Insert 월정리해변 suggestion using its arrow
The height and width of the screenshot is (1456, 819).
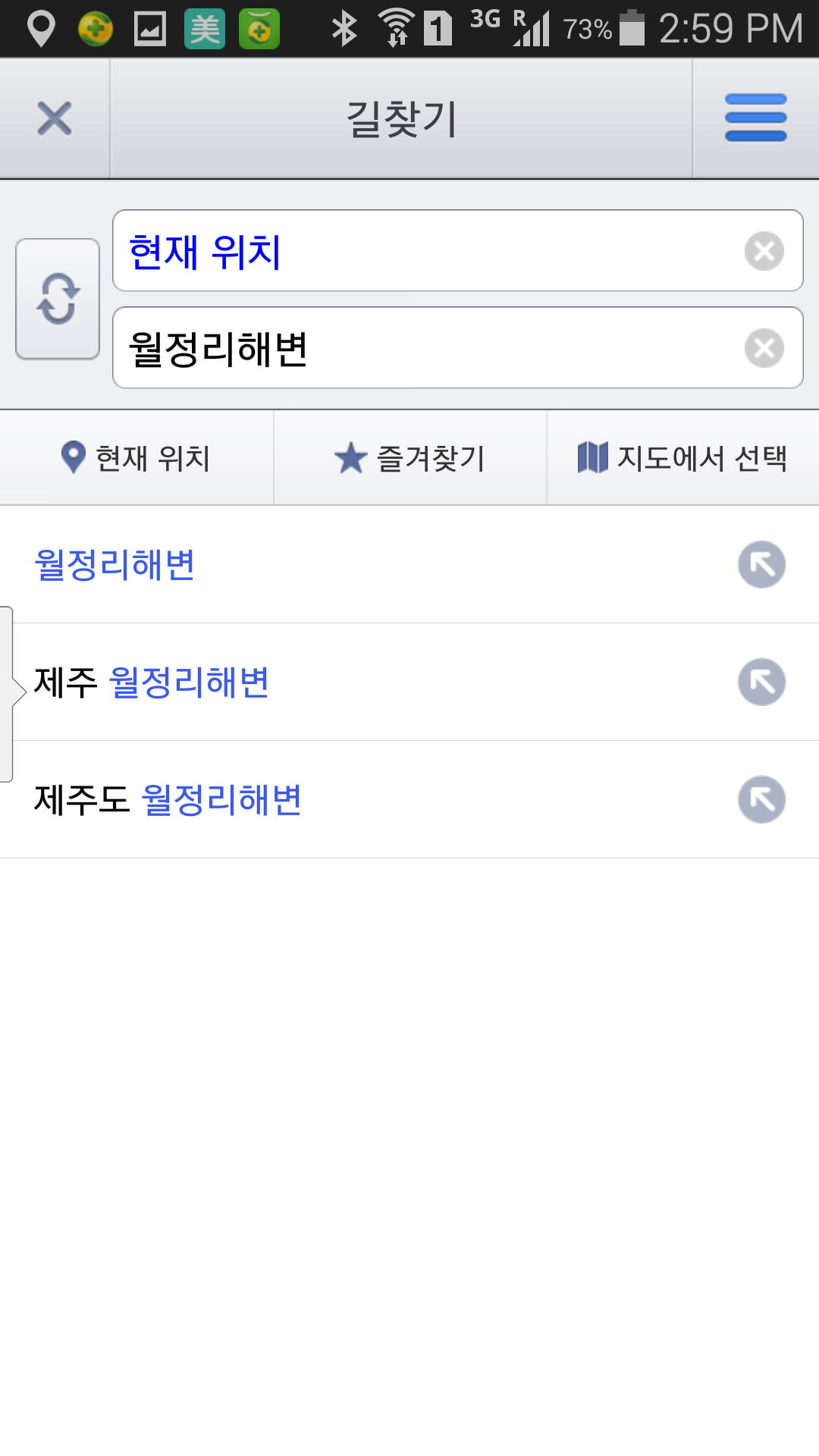click(x=761, y=565)
